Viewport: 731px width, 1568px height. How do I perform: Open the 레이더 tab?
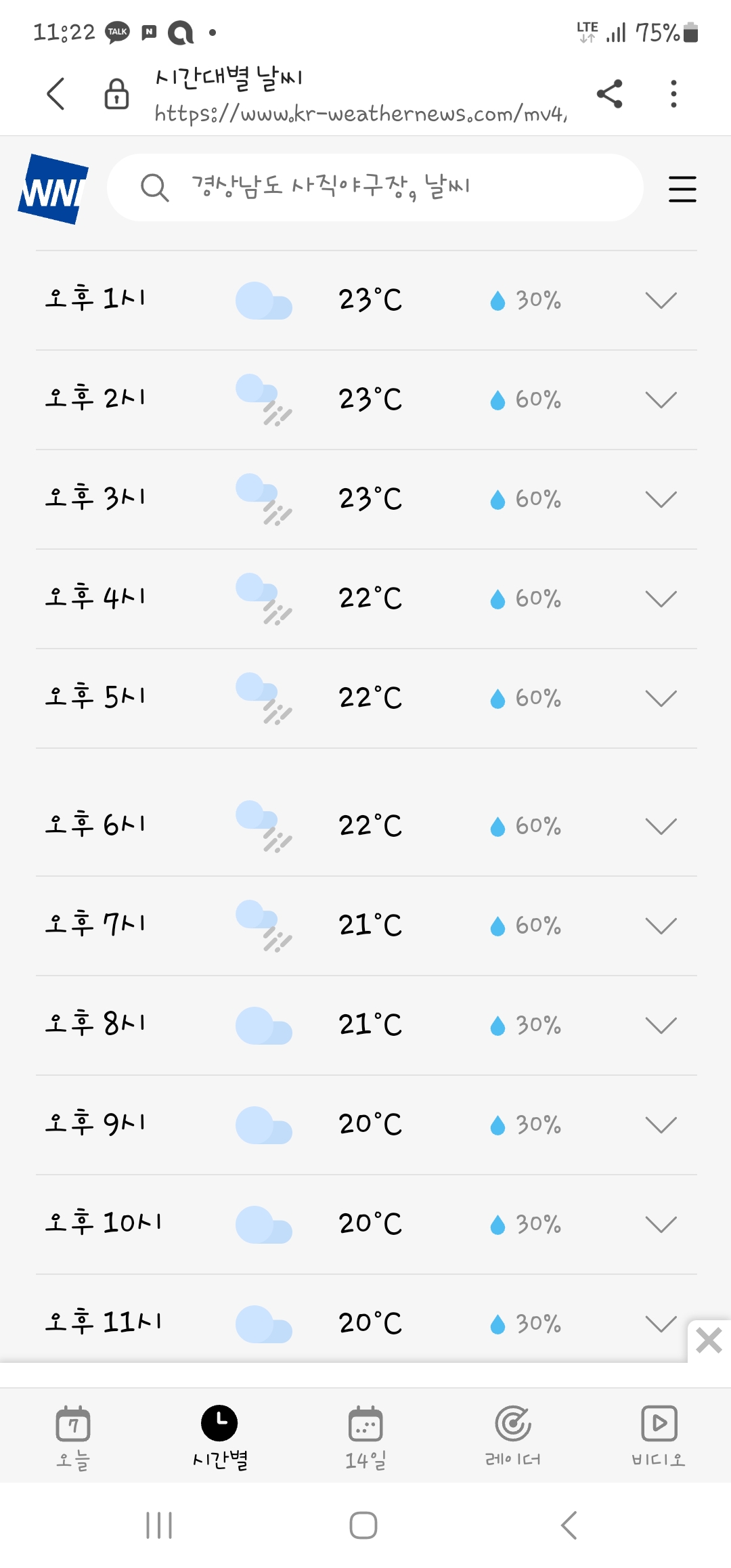(x=512, y=1437)
